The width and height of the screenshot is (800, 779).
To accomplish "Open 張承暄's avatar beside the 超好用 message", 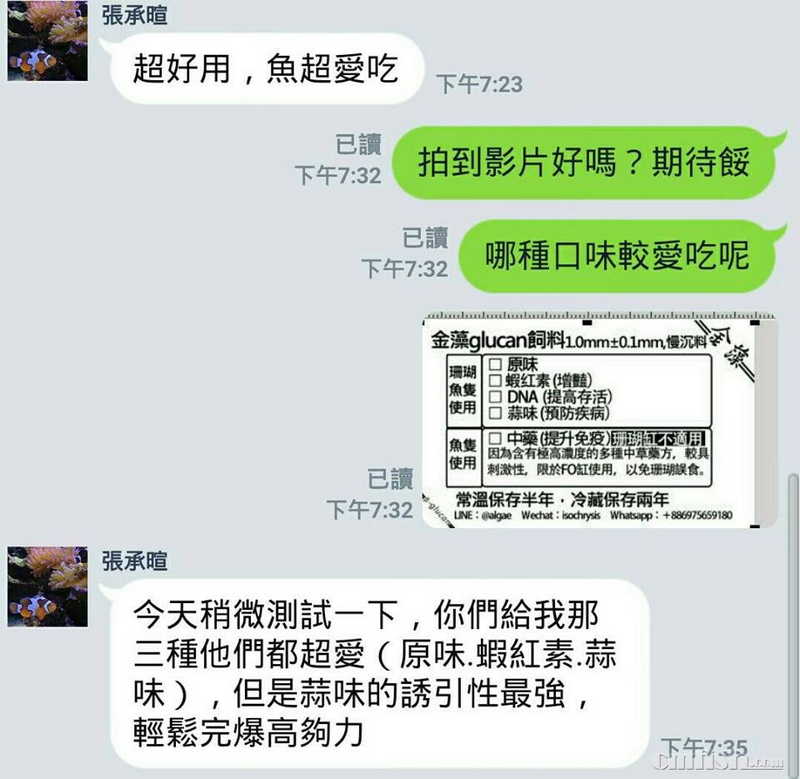I will (48, 40).
